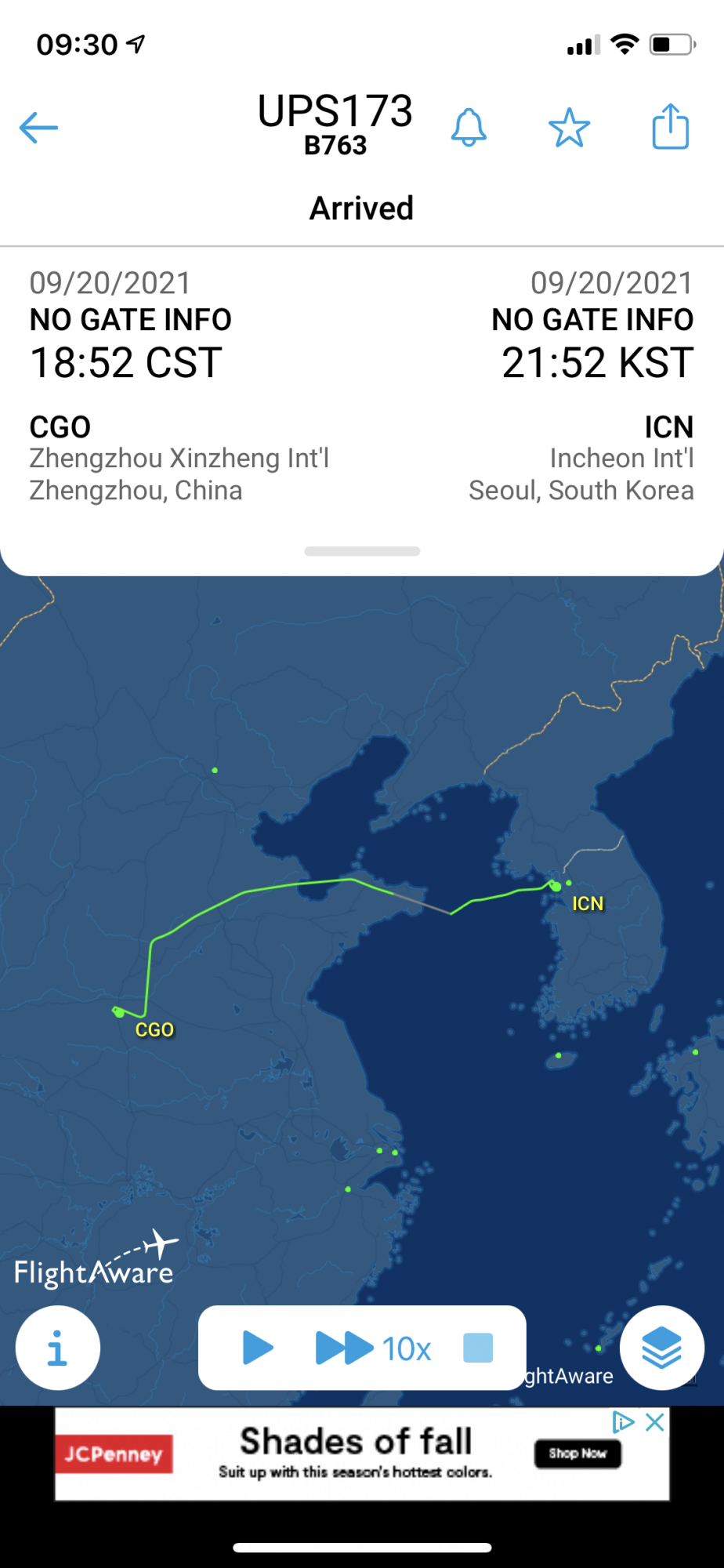The height and width of the screenshot is (1568, 724).
Task: Expand the flight details panel handle
Action: [x=362, y=551]
